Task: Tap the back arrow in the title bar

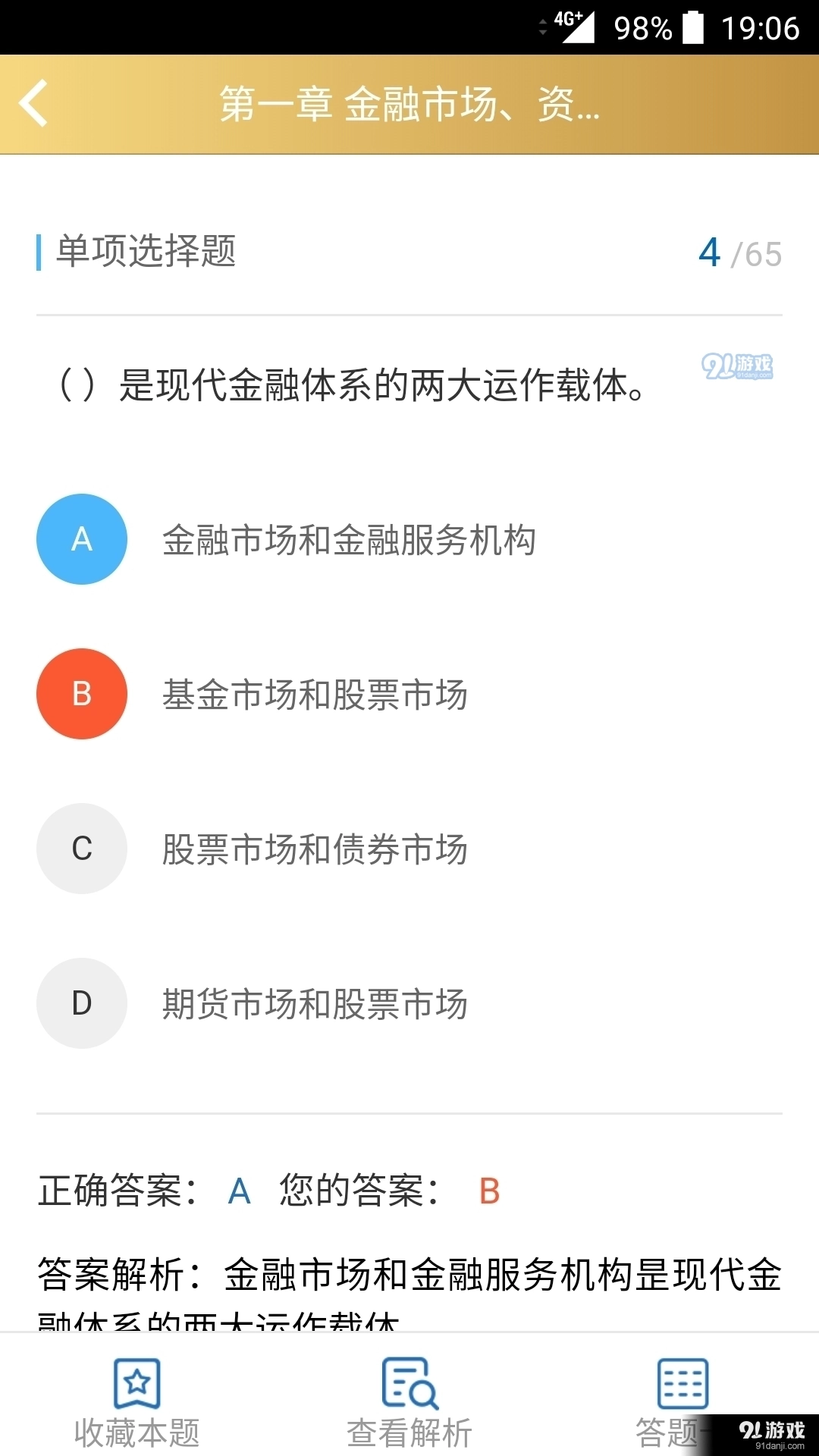Action: pos(34,104)
